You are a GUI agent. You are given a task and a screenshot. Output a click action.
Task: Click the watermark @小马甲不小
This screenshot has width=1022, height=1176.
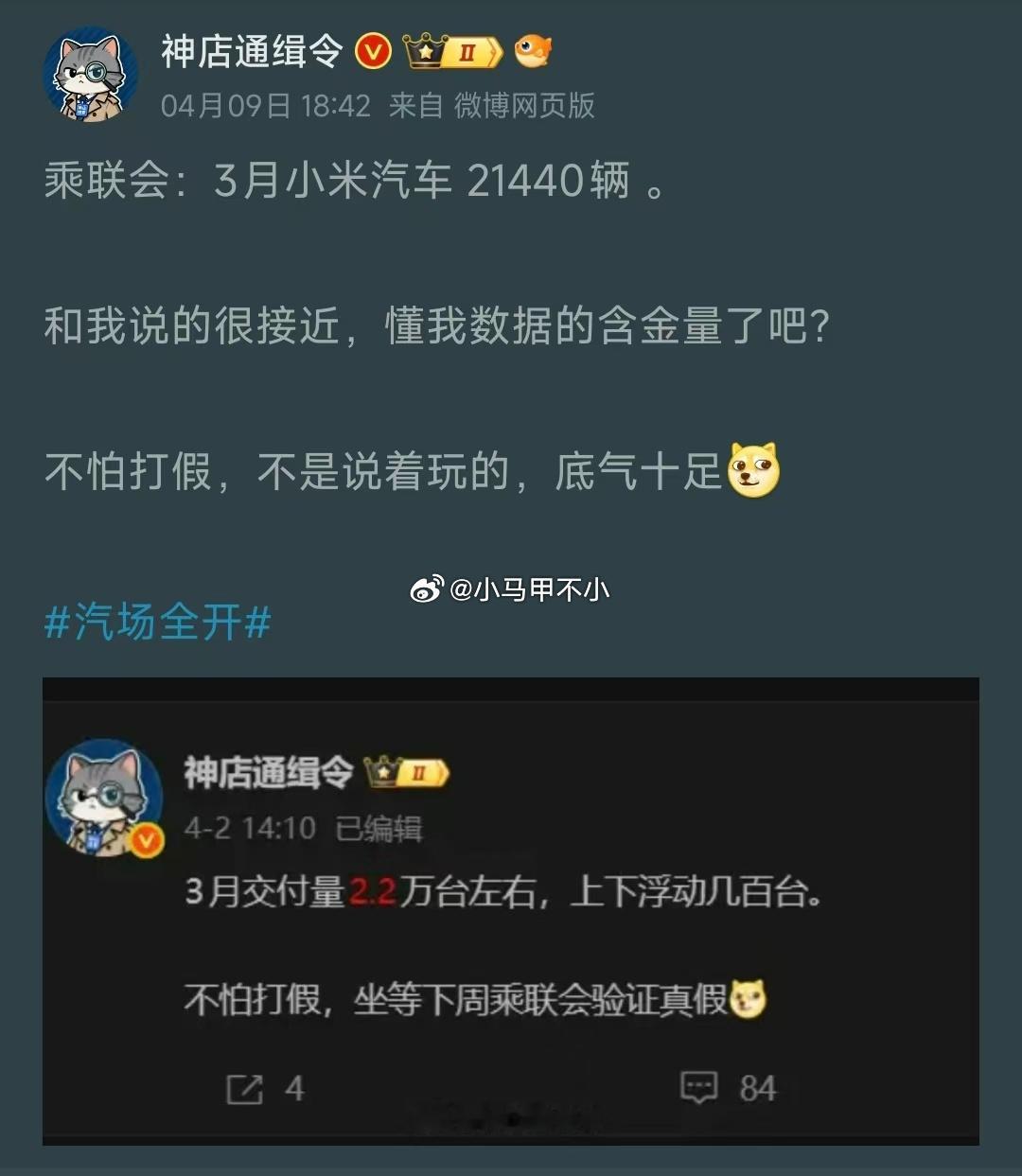pyautogui.click(x=530, y=589)
